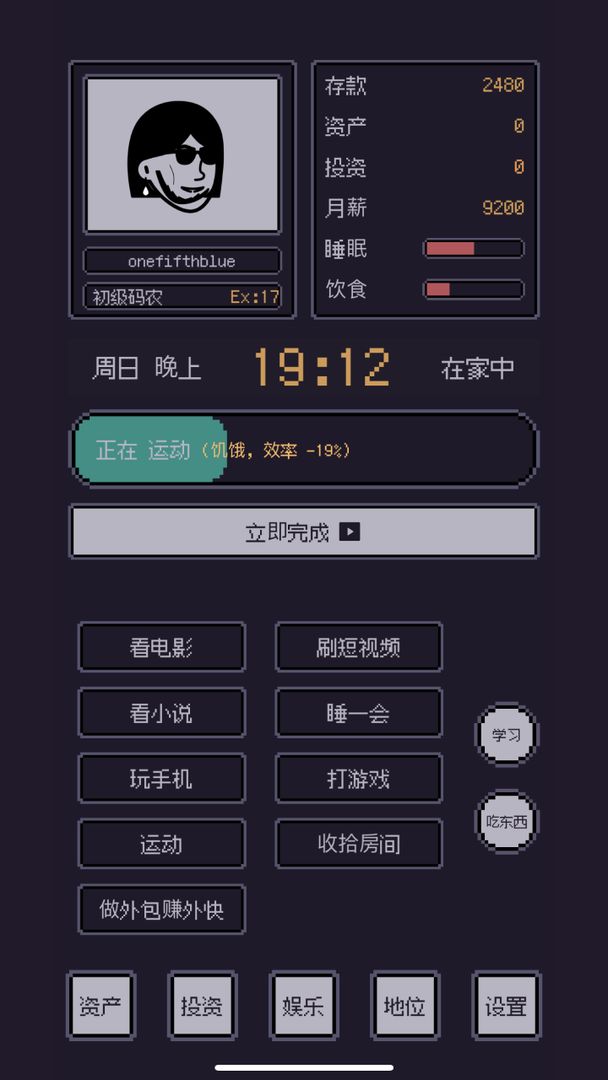This screenshot has width=608, height=1080.
Task: Open the 地位 tab
Action: 405,1006
